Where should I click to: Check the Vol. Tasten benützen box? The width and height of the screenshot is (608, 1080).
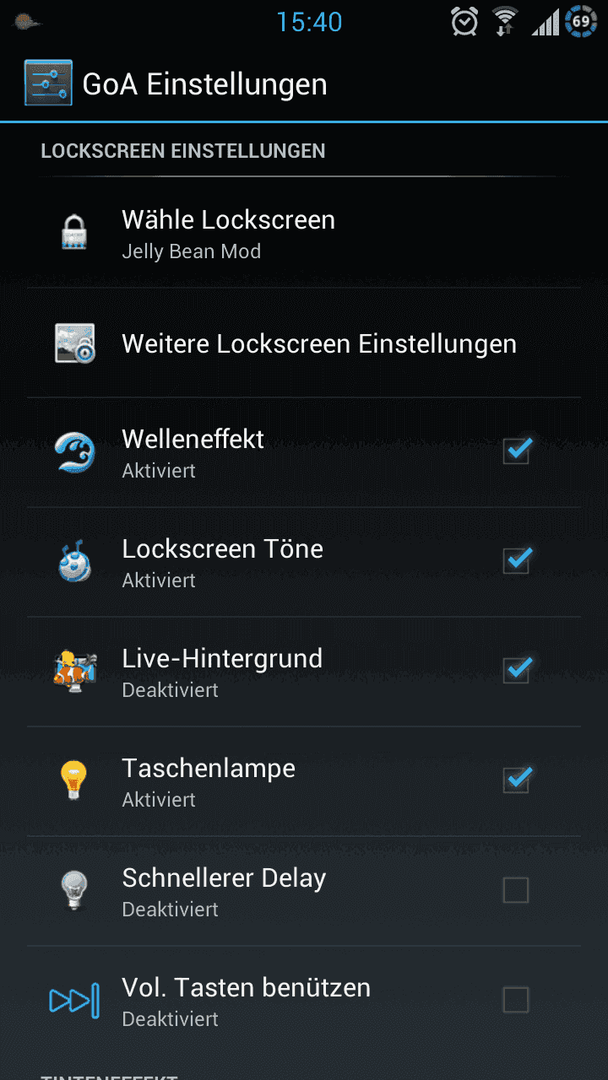point(516,999)
